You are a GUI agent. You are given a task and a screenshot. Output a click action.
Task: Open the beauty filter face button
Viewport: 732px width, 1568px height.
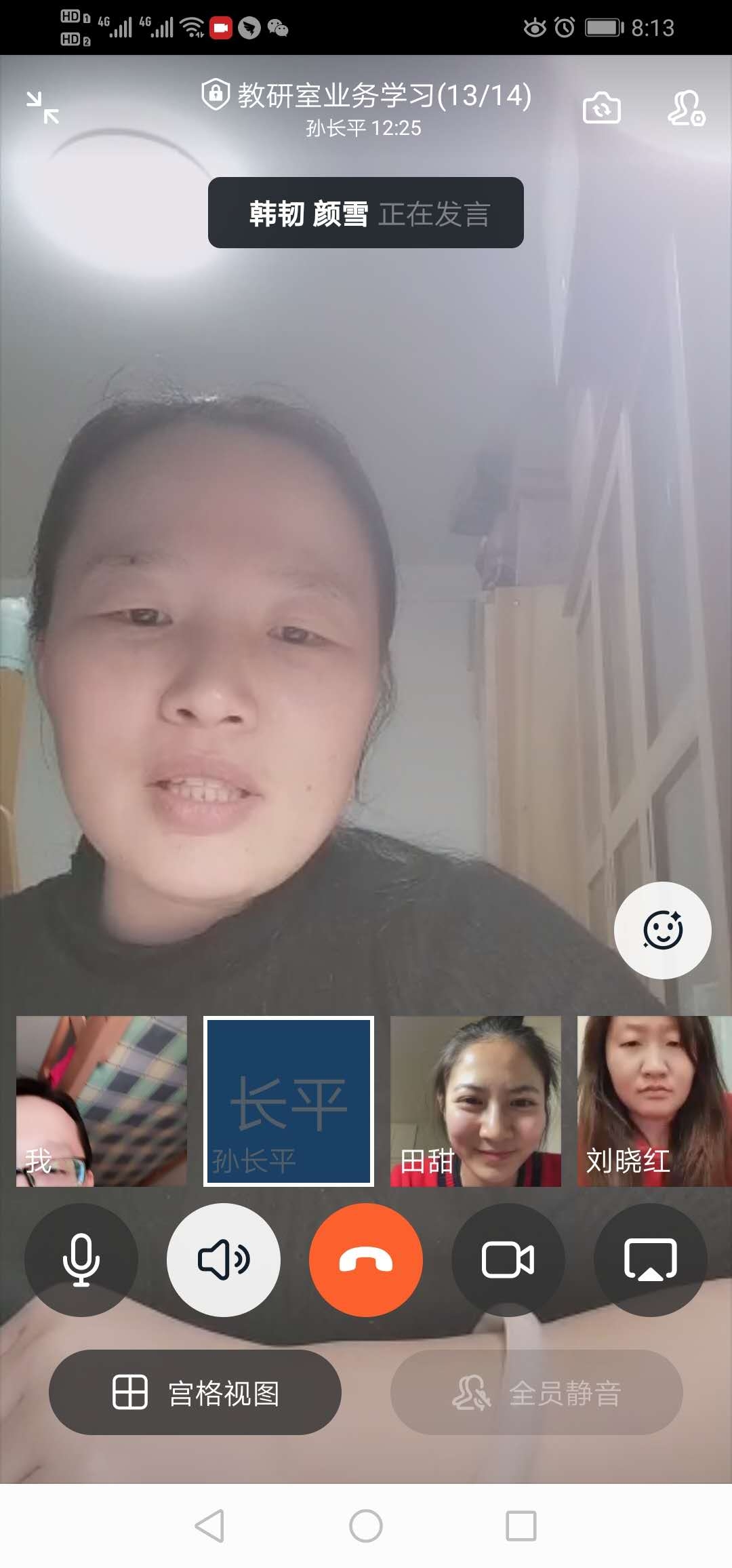coord(662,930)
